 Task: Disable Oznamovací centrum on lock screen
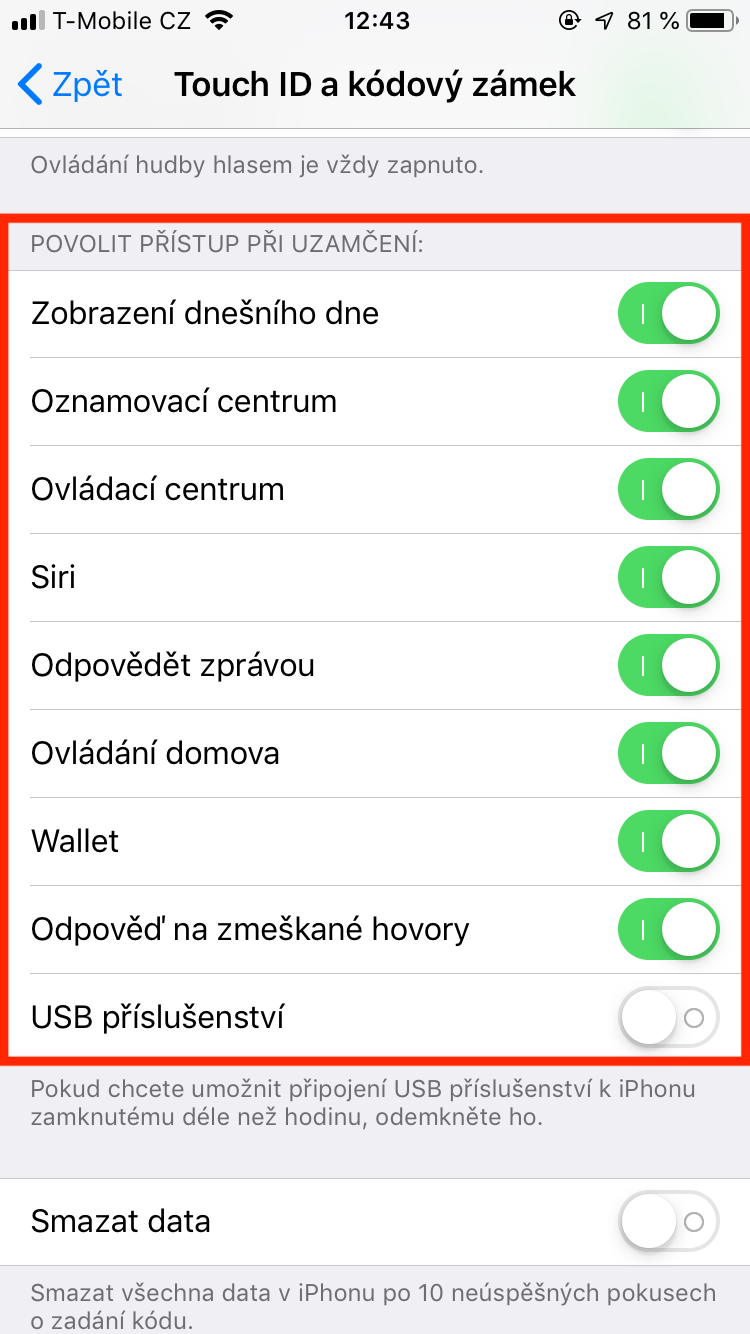click(x=668, y=402)
